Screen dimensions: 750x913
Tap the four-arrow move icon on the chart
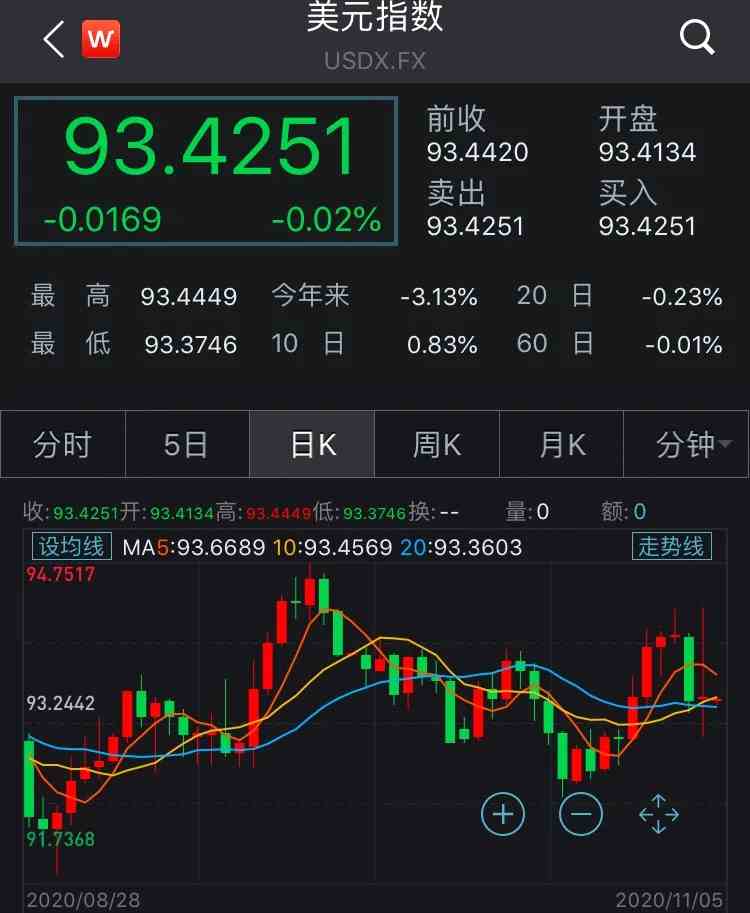point(659,814)
